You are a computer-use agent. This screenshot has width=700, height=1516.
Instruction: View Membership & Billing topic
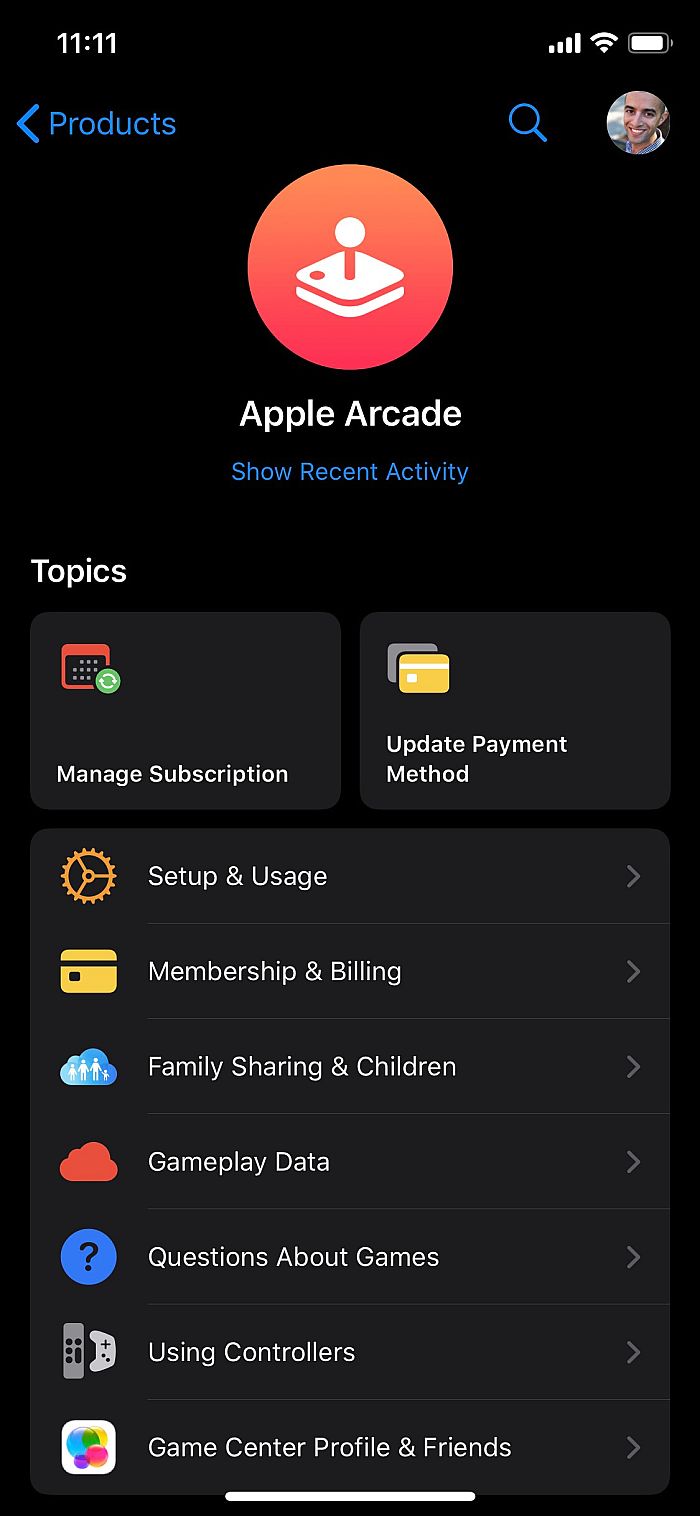pyautogui.click(x=350, y=972)
